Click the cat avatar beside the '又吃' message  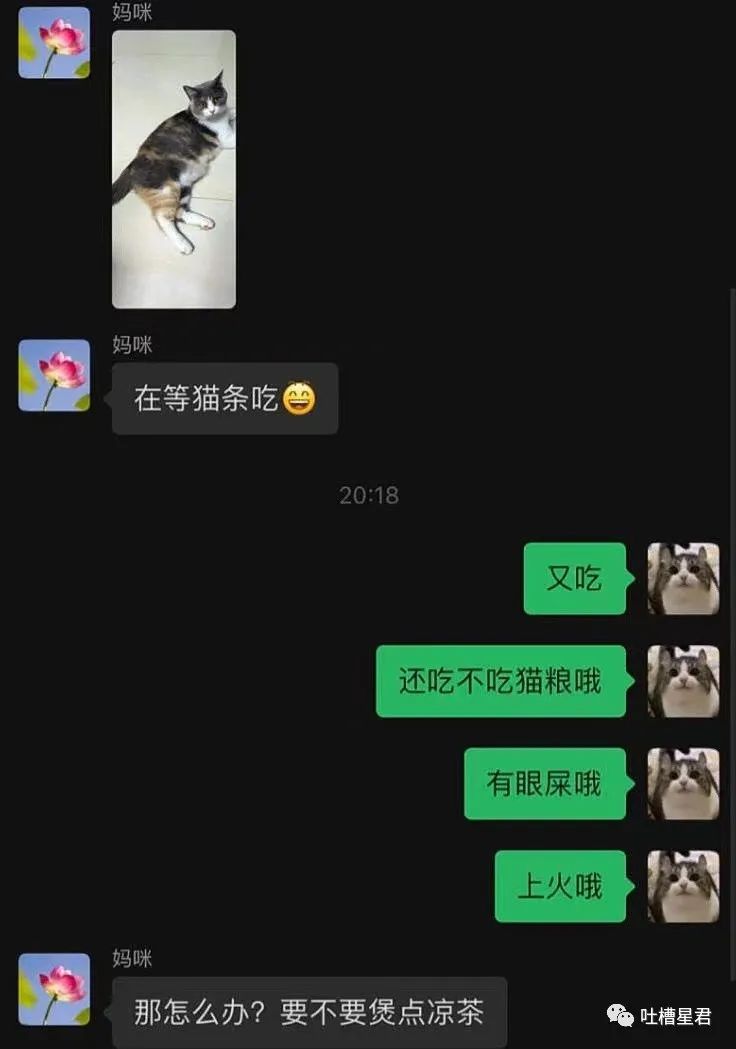682,580
